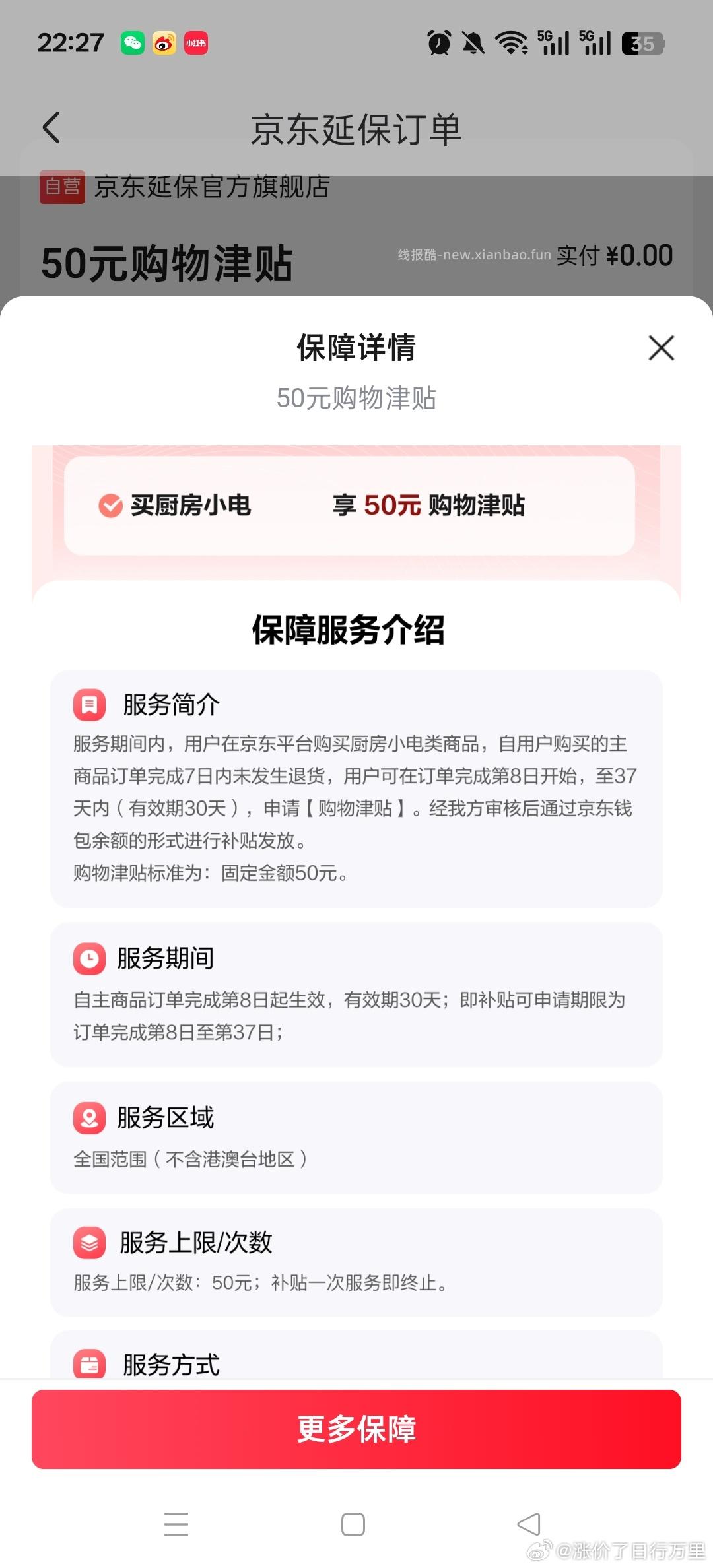713x1568 pixels.
Task: Select the 京东延保订单 page title
Action: point(356,128)
